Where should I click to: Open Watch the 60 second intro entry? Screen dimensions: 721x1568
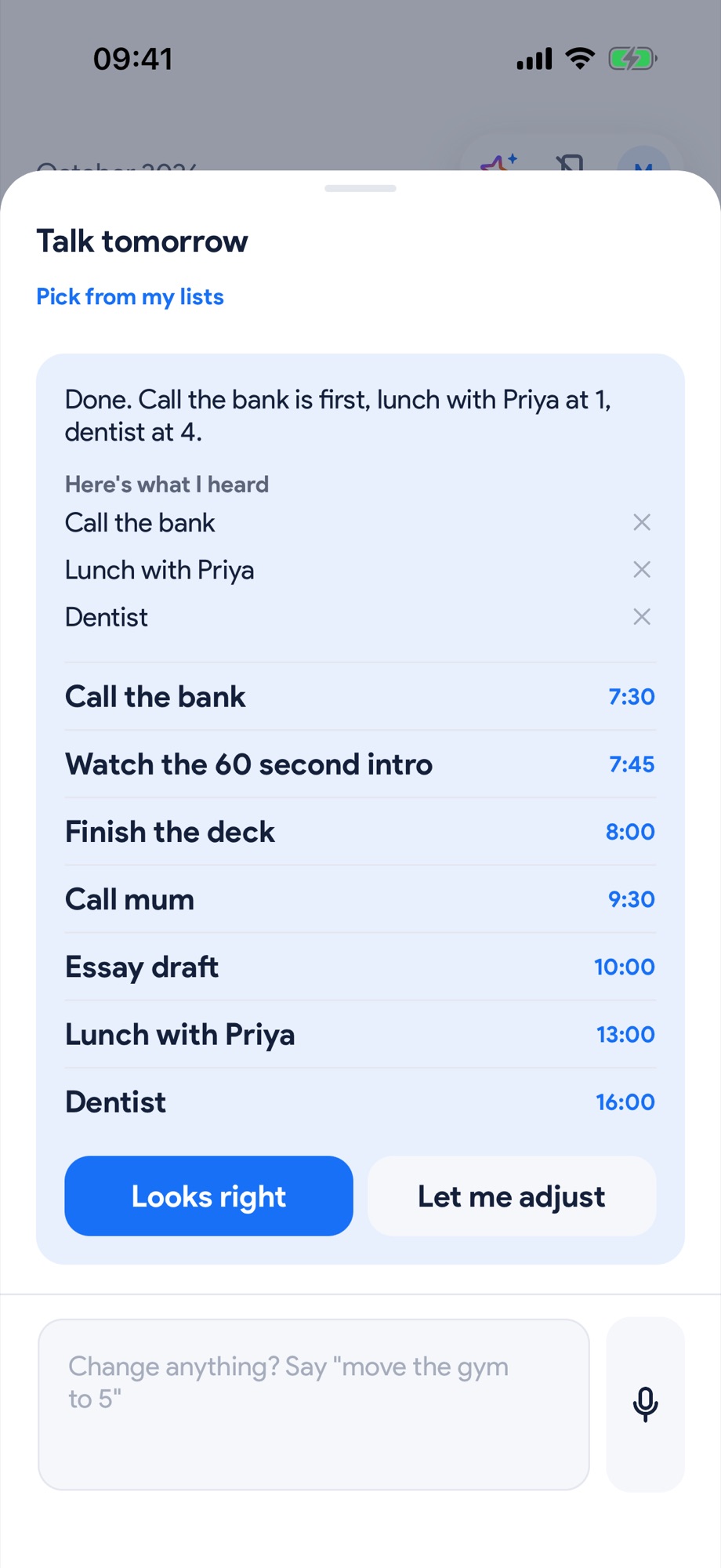(360, 764)
